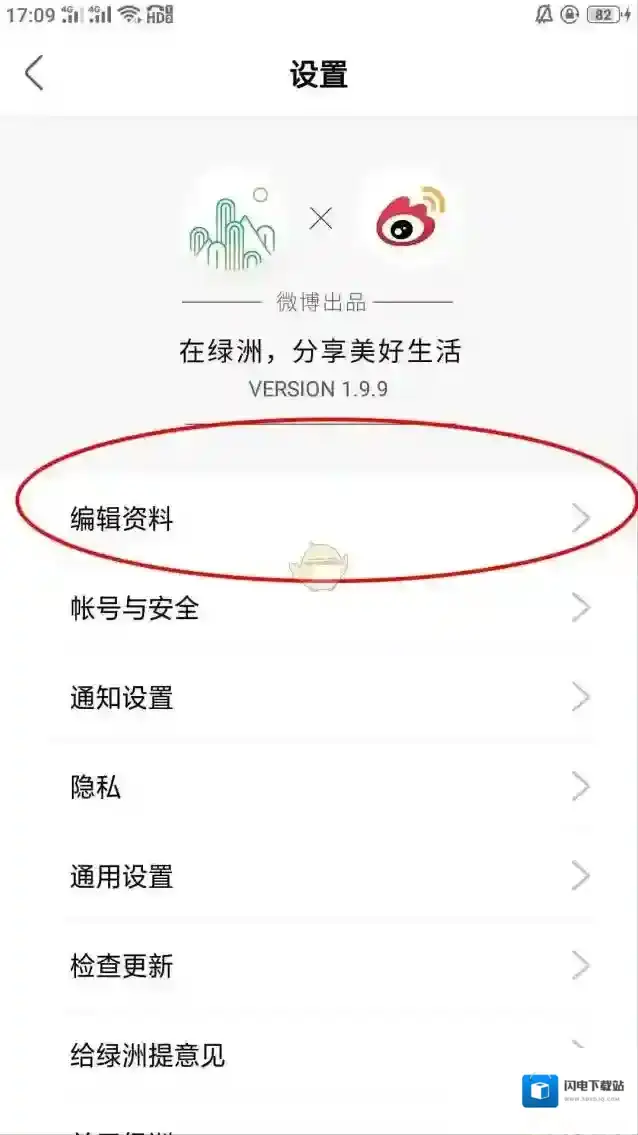Open 通知设置 row
Screen dimensions: 638x1135
pyautogui.click(x=320, y=697)
